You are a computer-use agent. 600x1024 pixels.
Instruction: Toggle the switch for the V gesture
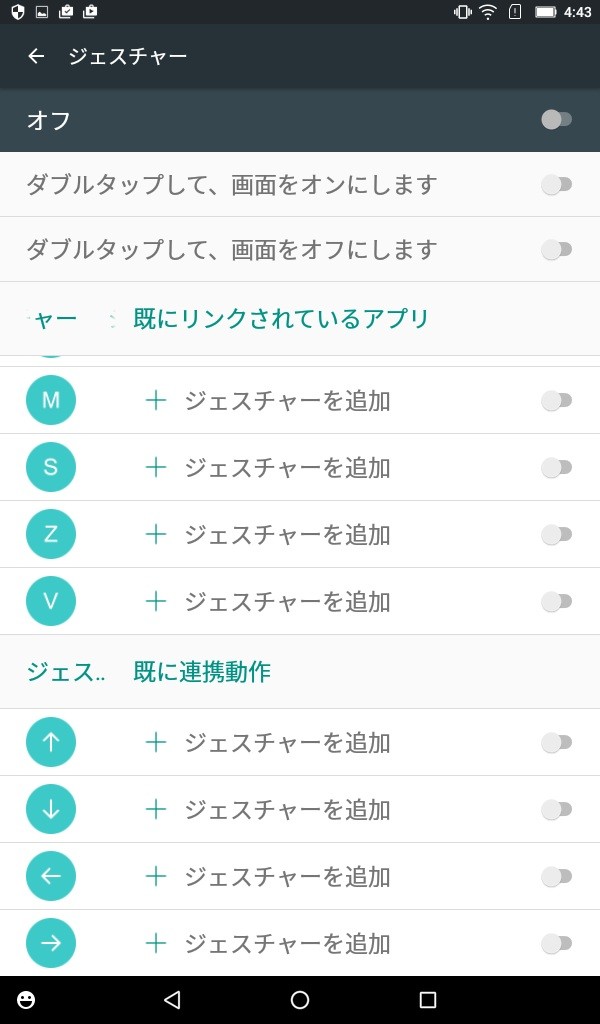[557, 601]
